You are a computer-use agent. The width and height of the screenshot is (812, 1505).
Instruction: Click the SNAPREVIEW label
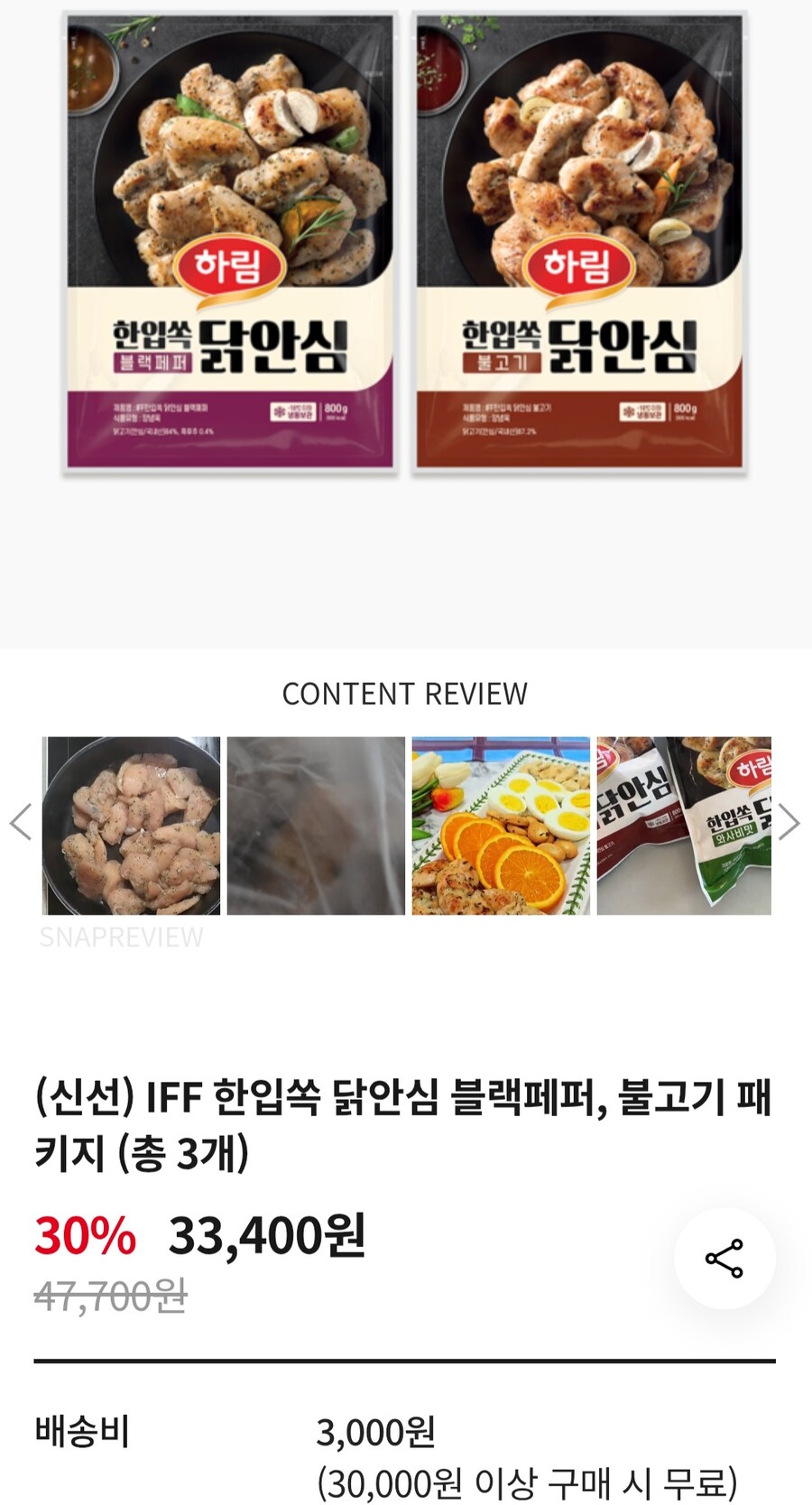pyautogui.click(x=120, y=937)
